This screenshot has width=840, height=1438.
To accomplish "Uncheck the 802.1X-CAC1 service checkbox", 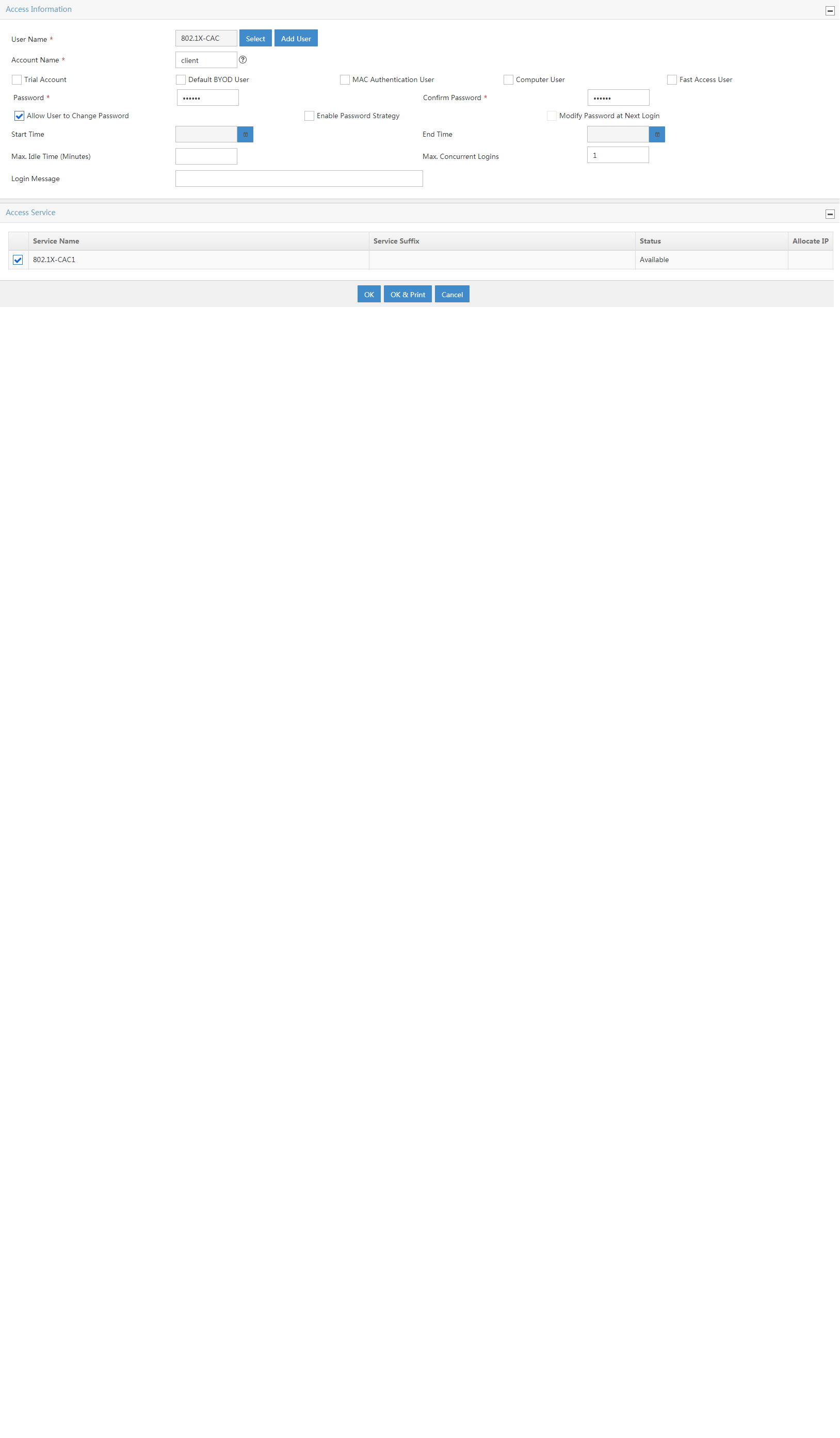I will pyautogui.click(x=18, y=260).
